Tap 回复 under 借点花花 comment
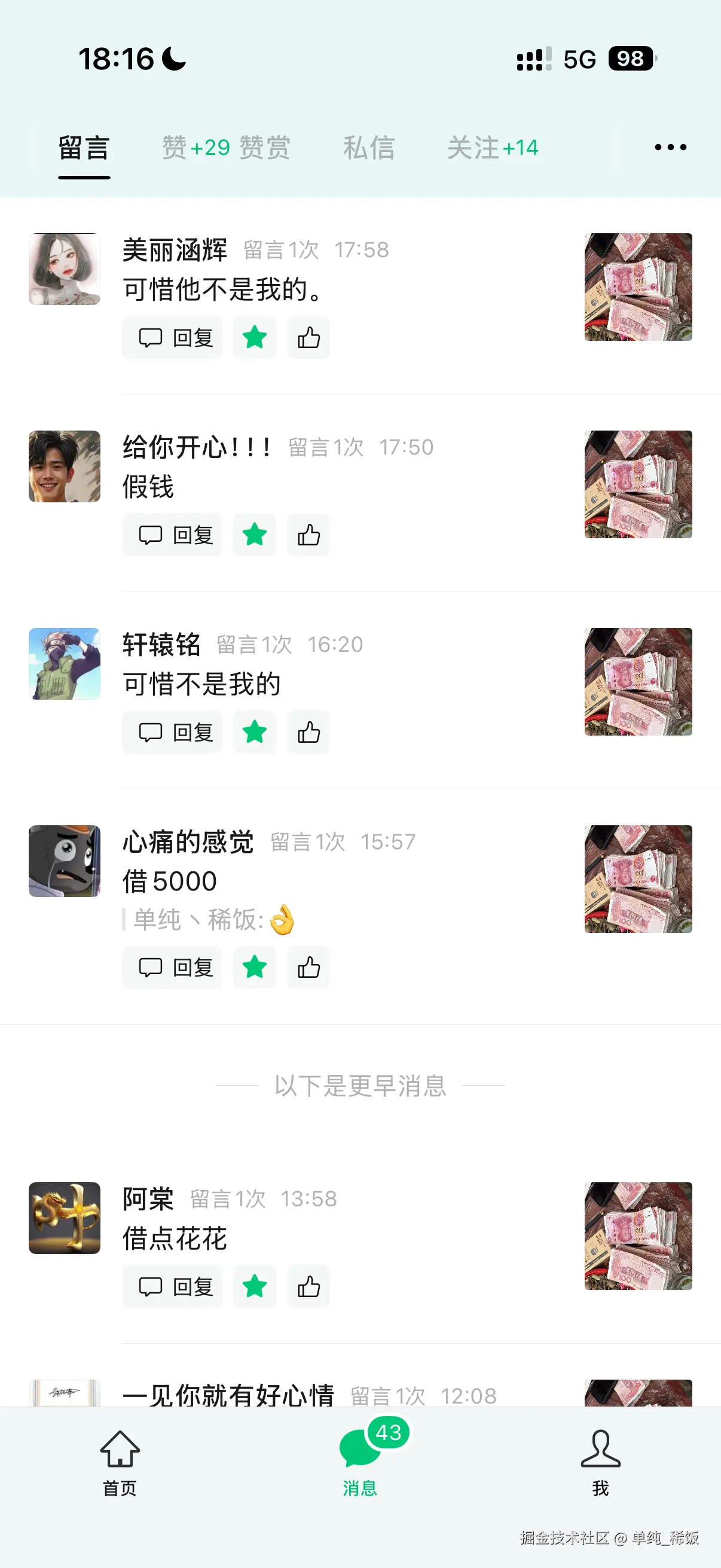 172,1286
